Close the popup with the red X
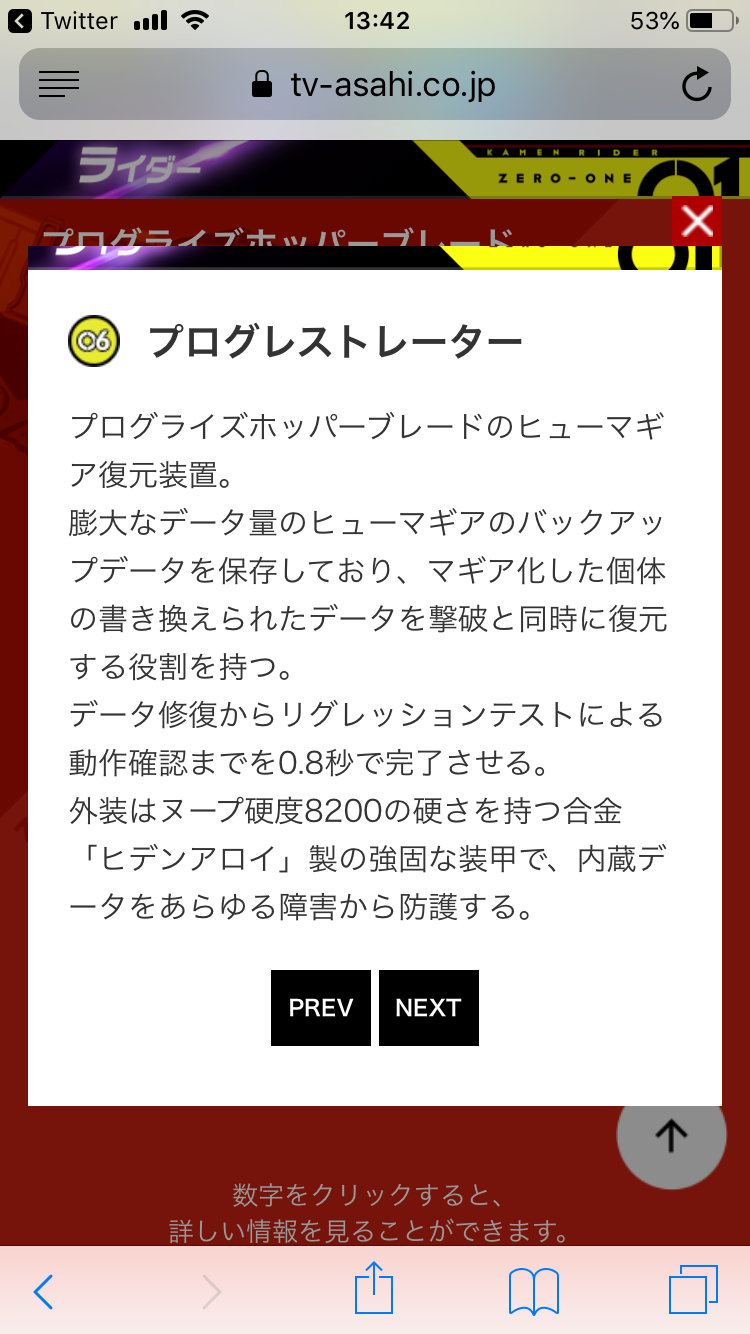This screenshot has height=1334, width=750. [696, 221]
